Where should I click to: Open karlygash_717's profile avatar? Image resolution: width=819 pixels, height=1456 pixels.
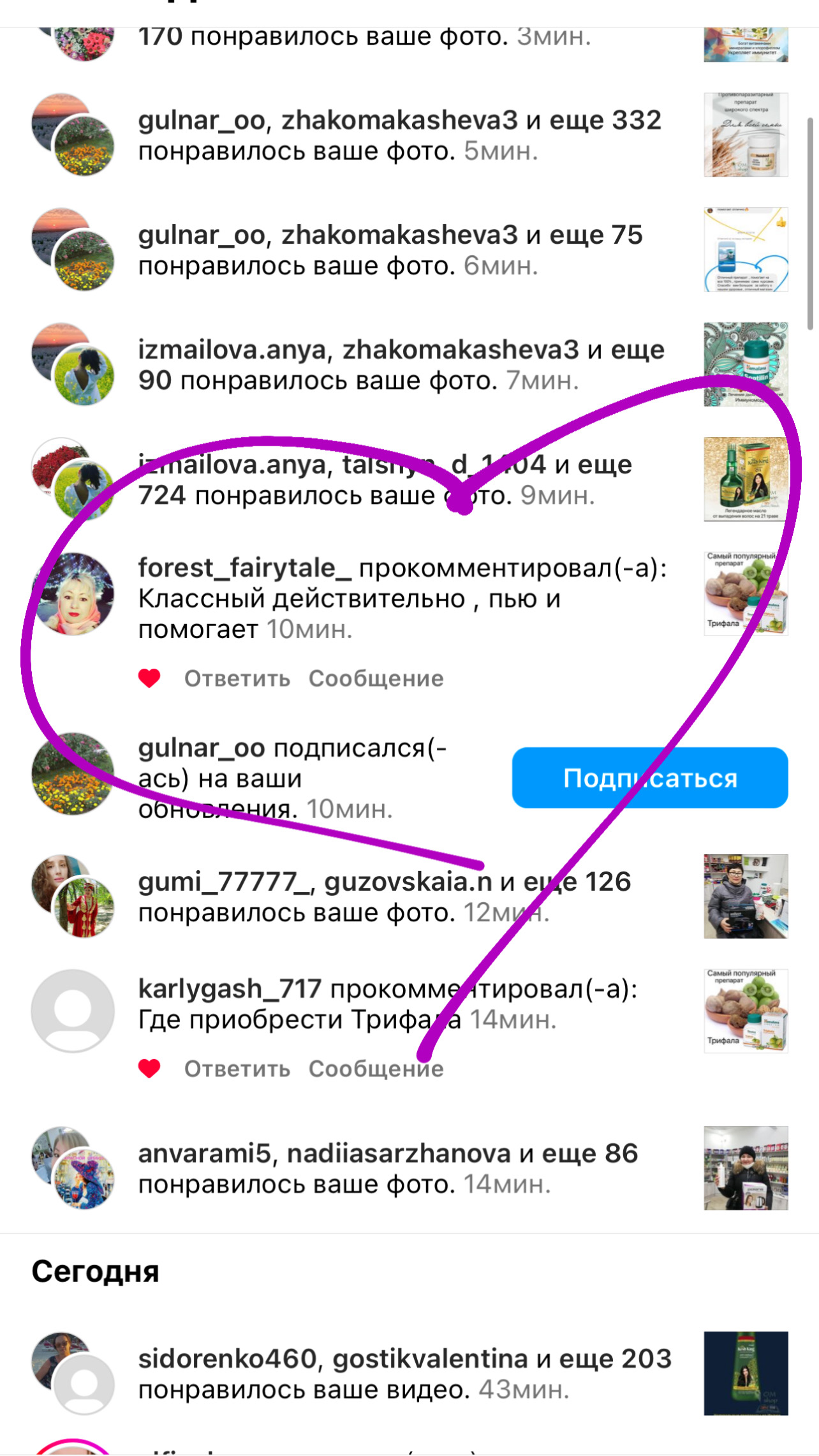(73, 1011)
